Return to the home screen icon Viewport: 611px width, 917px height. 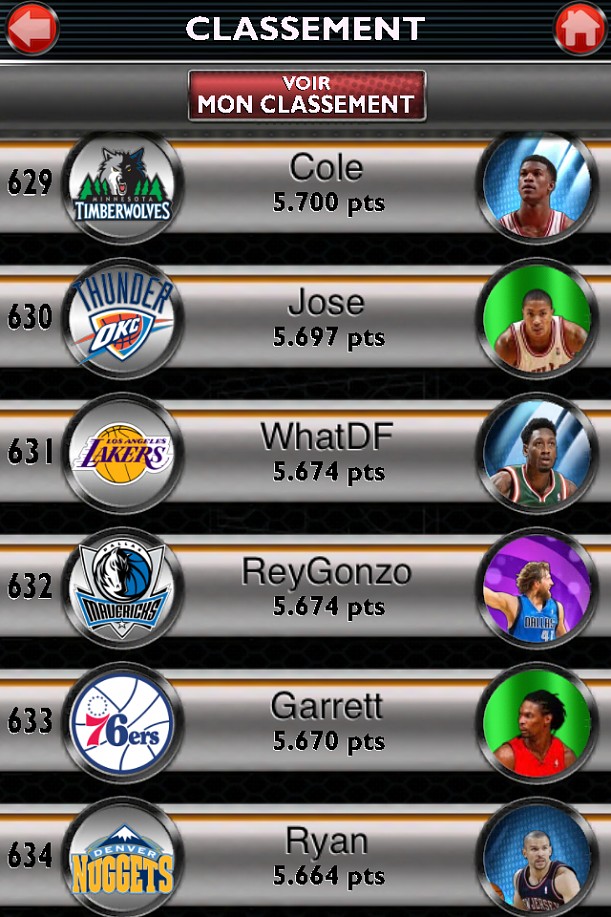pos(579,30)
